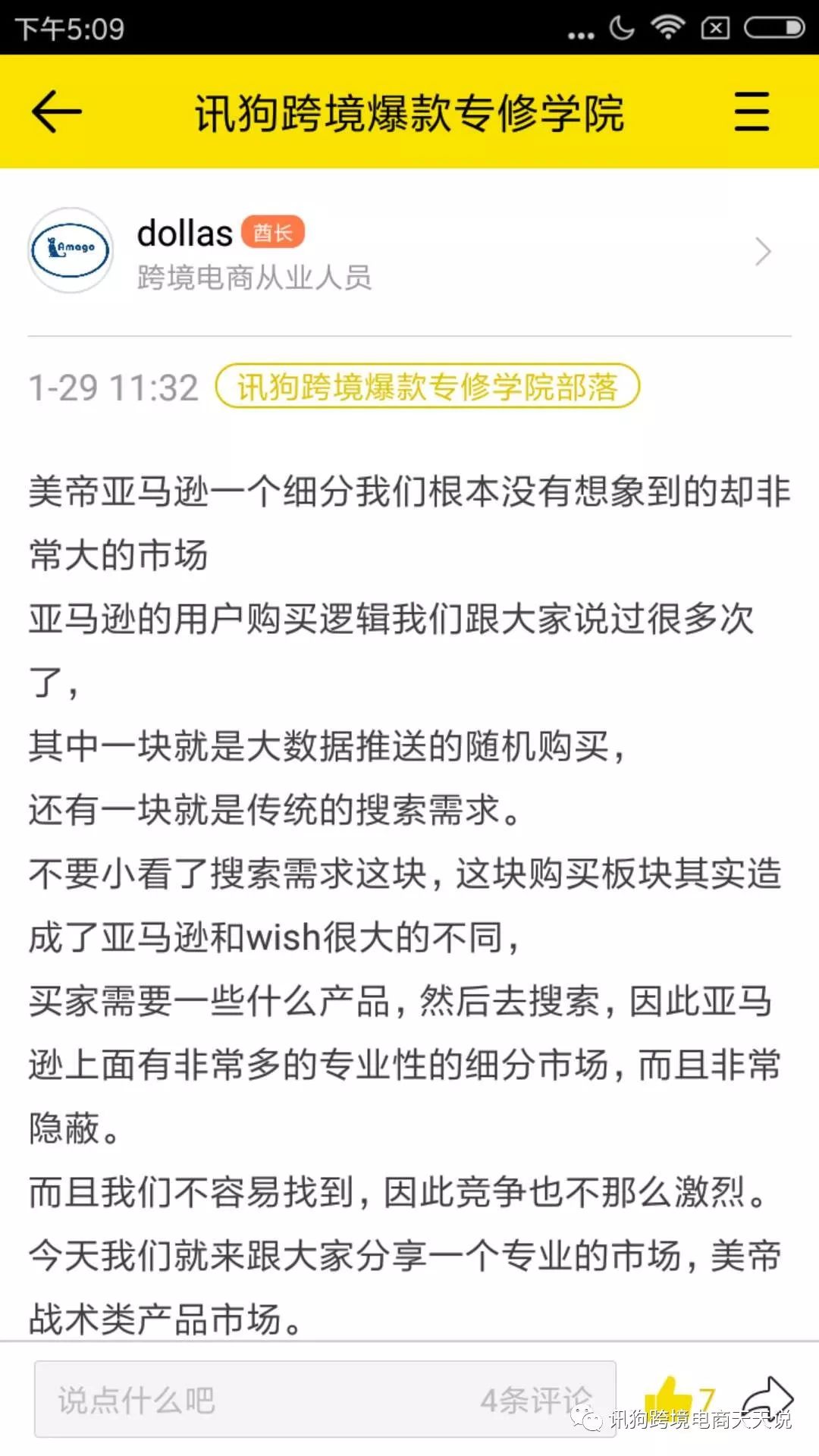Go back using the top-left arrow
This screenshot has width=819, height=1456.
[57, 111]
